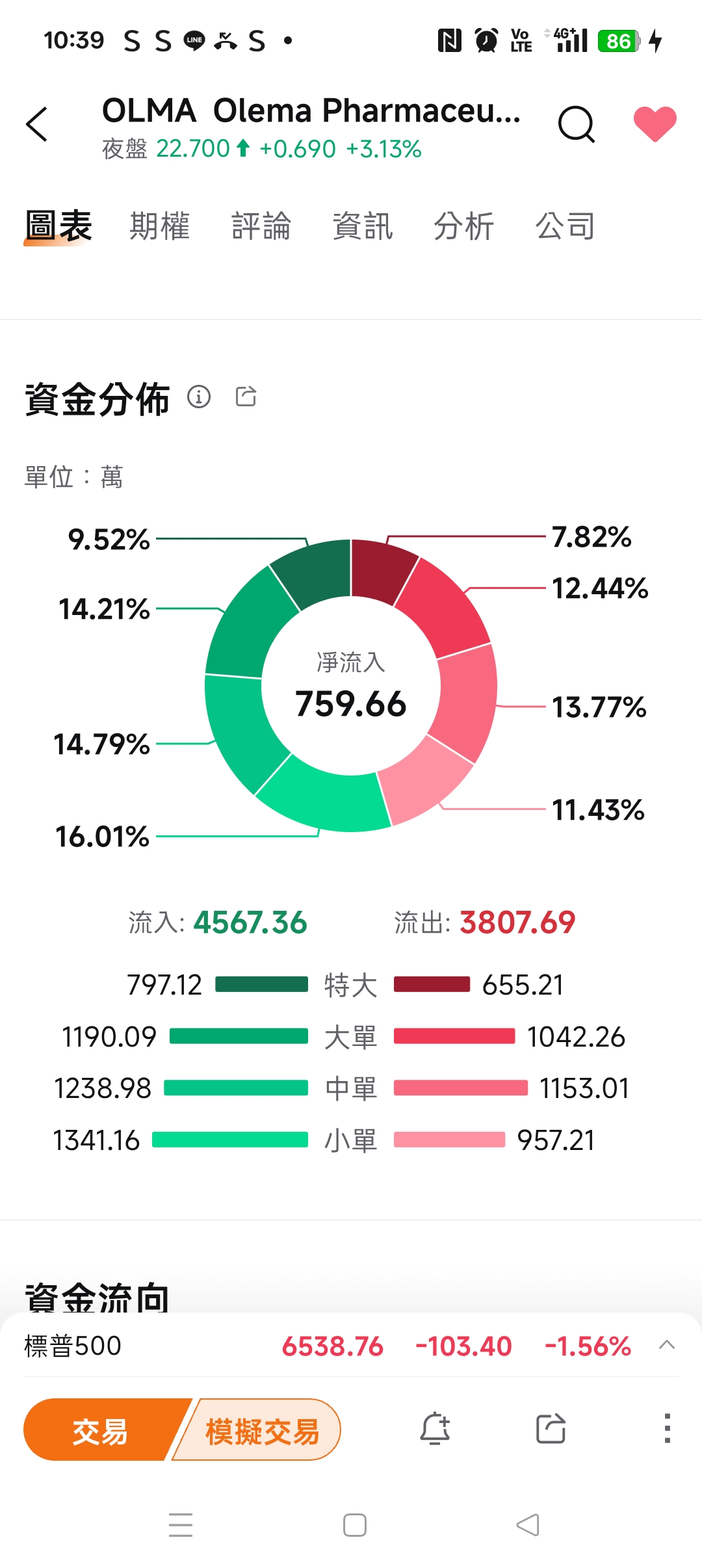Screen dimensions: 702x1568
Task: Go to the system home screen
Action: coord(355,1525)
